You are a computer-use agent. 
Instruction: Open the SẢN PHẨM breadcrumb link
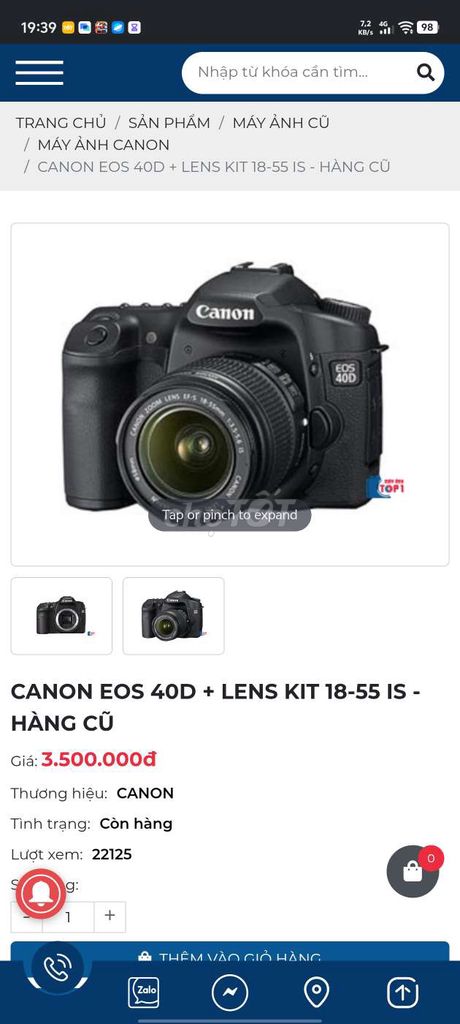coord(169,123)
